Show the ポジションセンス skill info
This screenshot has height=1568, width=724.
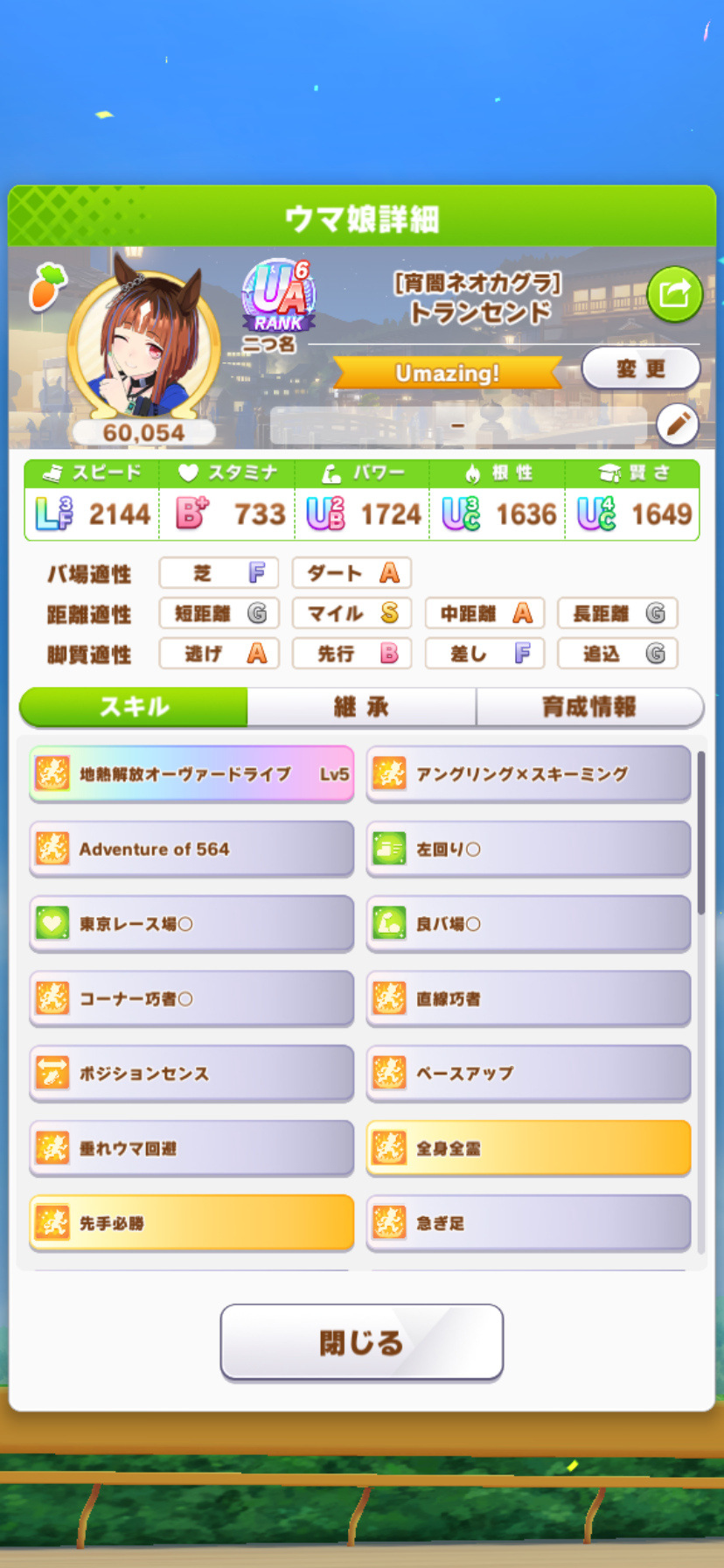pyautogui.click(x=191, y=1073)
